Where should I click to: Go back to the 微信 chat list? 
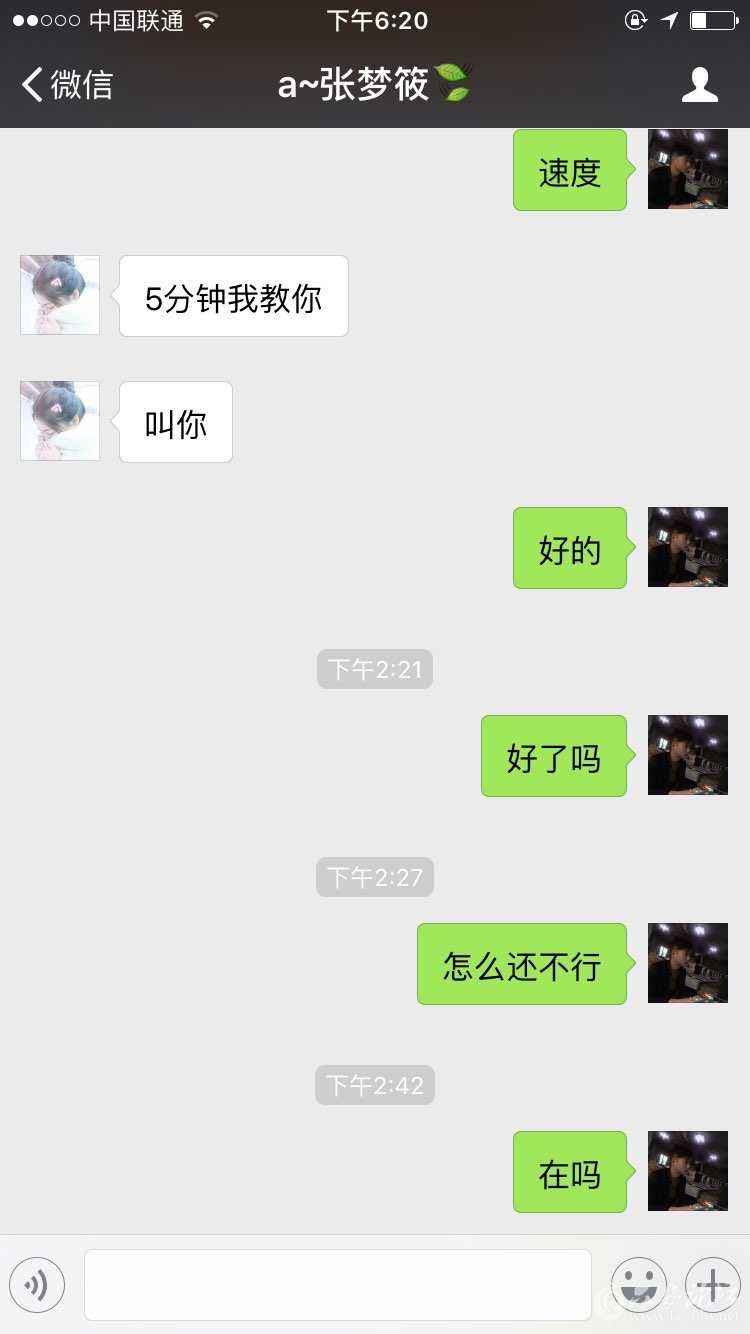[x=66, y=85]
